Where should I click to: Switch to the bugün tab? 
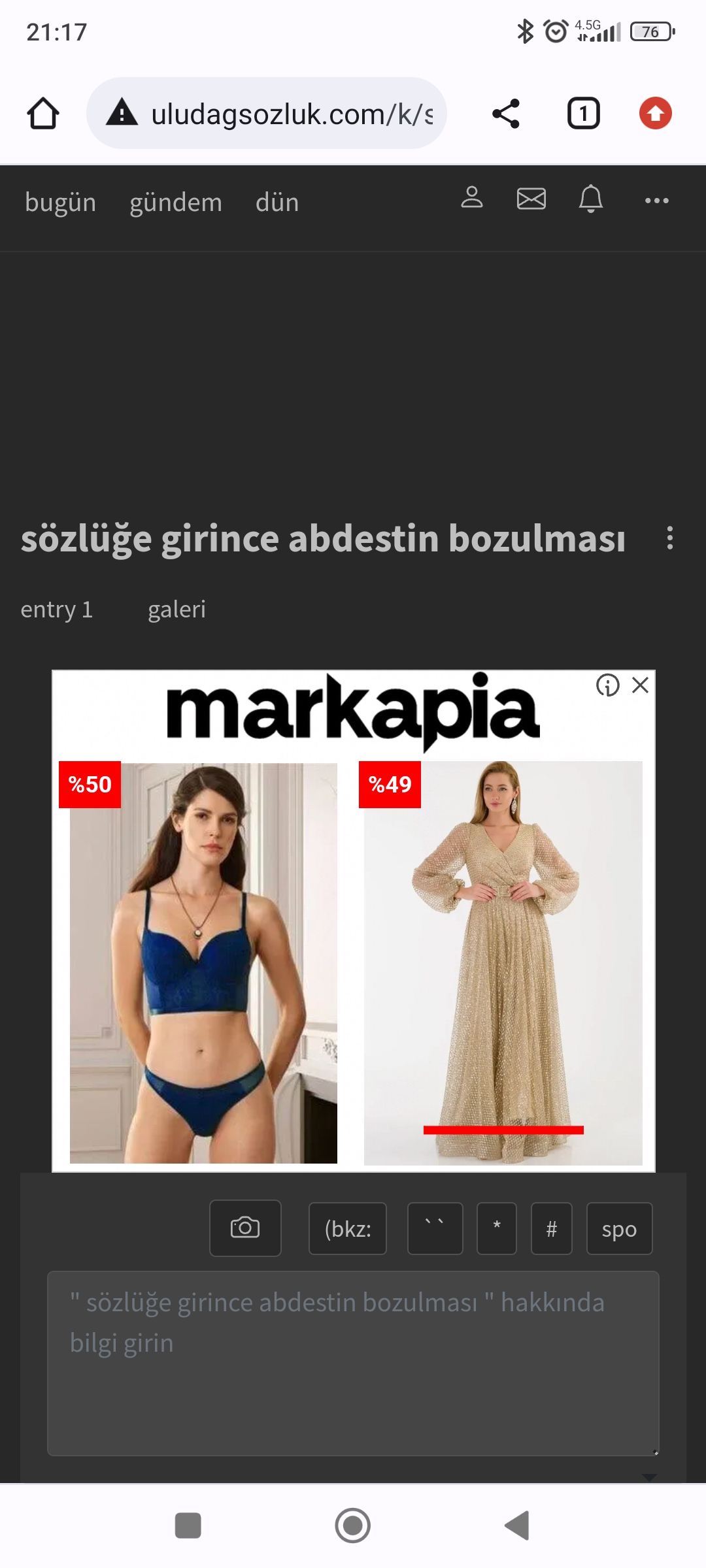point(60,203)
